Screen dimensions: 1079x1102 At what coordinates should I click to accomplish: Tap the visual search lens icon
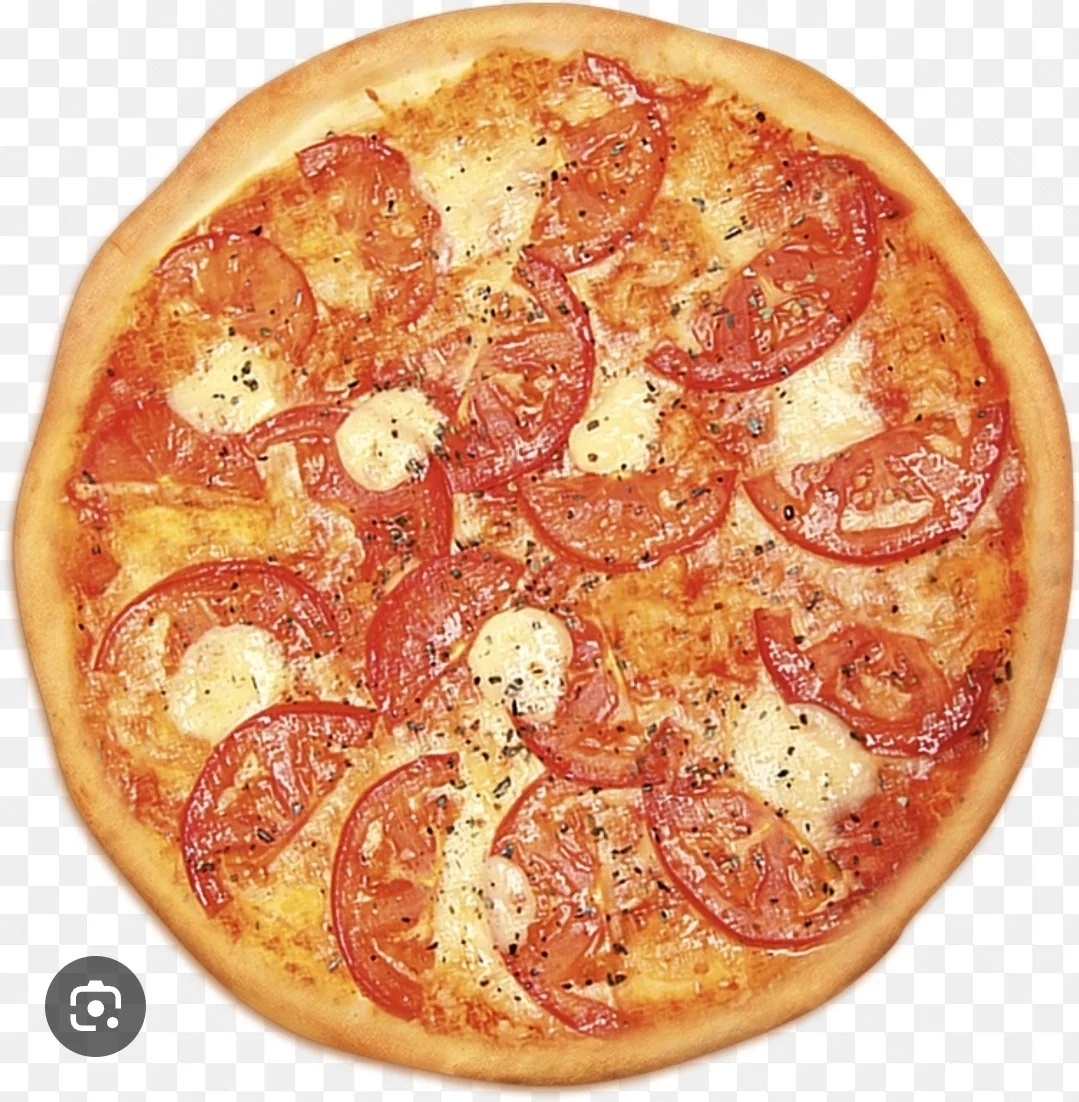coord(95,1006)
